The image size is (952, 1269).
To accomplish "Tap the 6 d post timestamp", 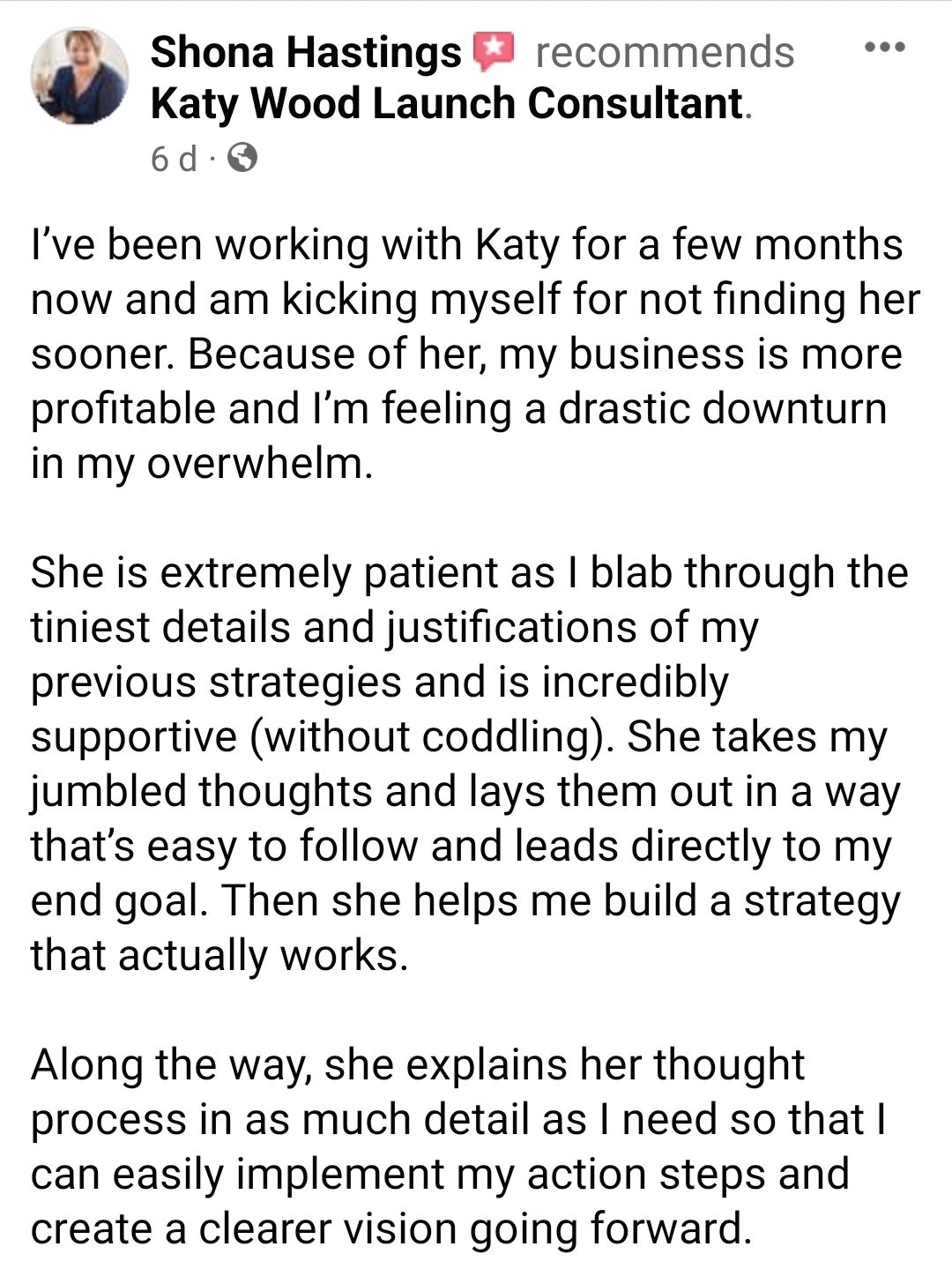I will [x=174, y=159].
